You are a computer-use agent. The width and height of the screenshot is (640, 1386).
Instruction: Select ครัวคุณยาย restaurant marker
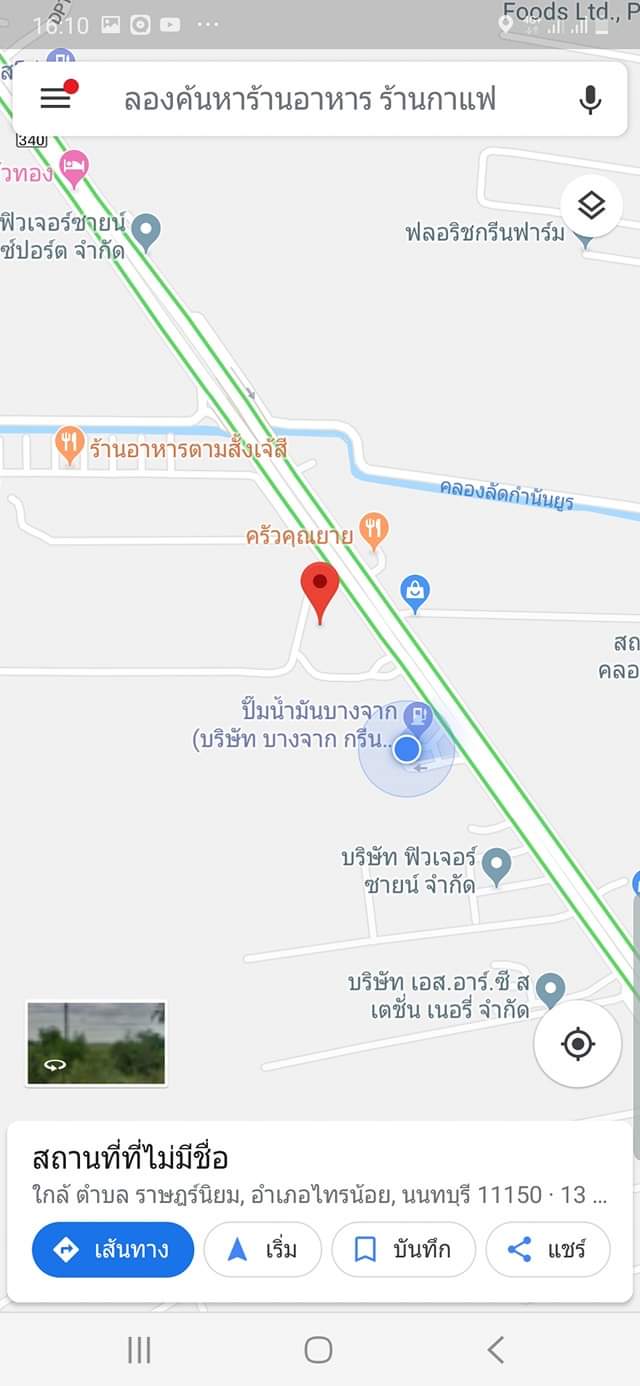374,530
